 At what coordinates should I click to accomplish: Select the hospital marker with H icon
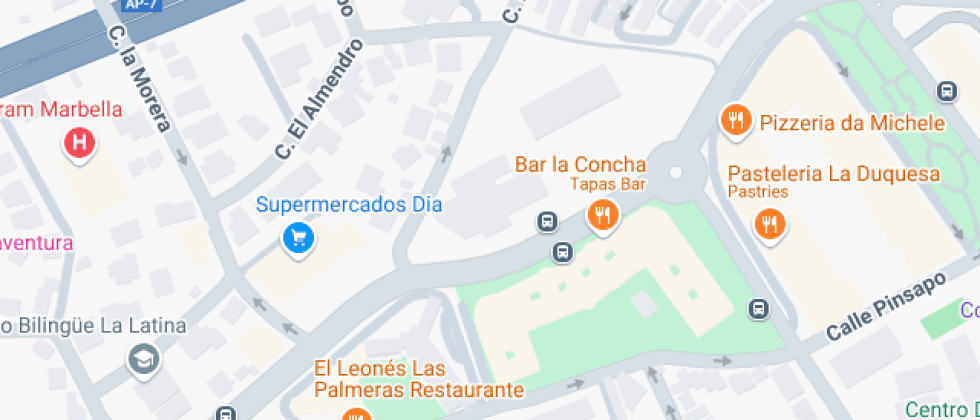(x=79, y=144)
